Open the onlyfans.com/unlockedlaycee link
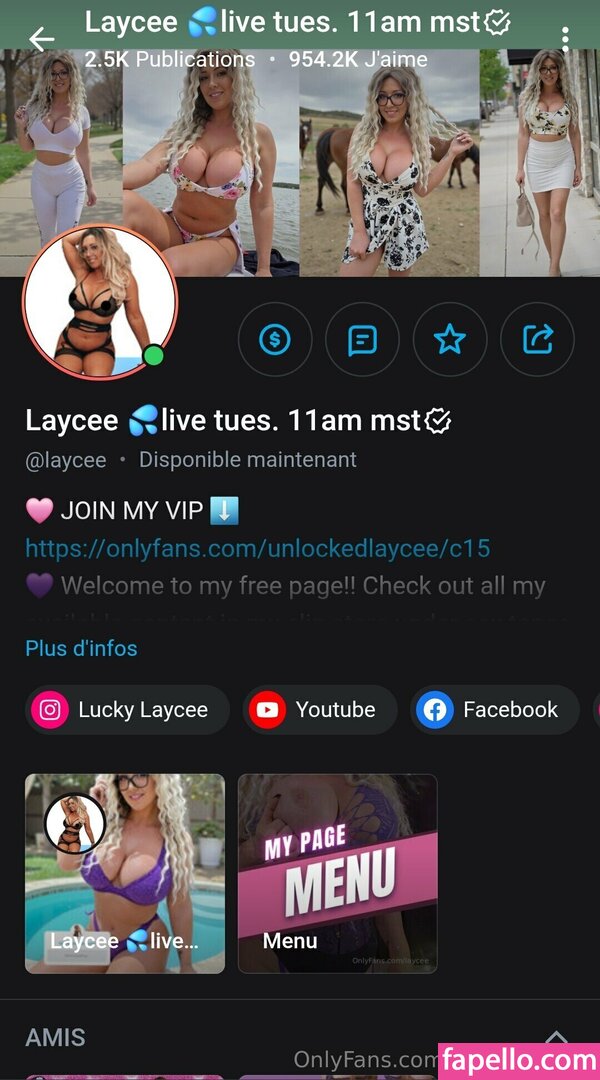Screen dimensions: 600x1080 tap(257, 548)
